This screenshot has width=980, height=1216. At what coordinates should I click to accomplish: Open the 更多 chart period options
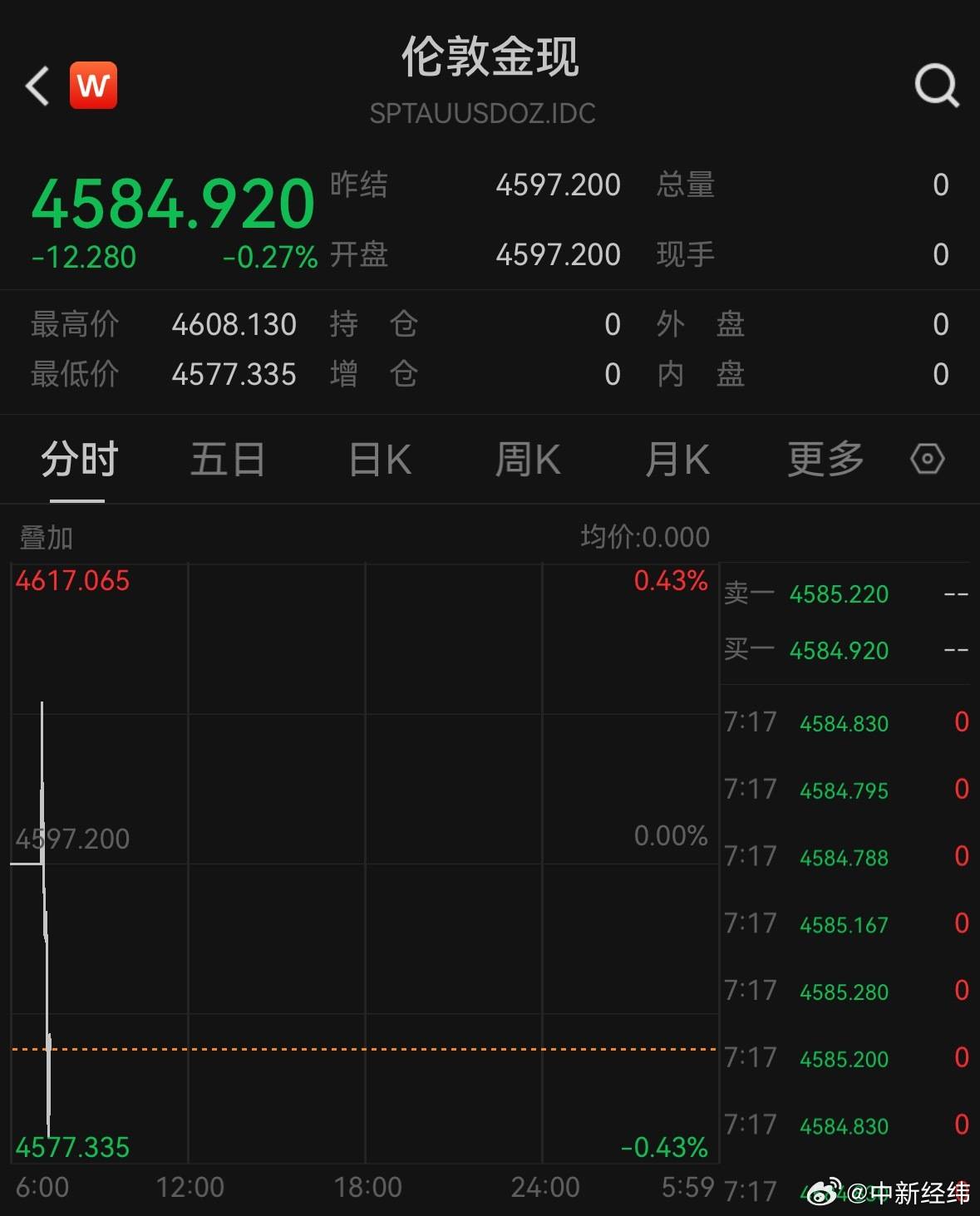(825, 460)
